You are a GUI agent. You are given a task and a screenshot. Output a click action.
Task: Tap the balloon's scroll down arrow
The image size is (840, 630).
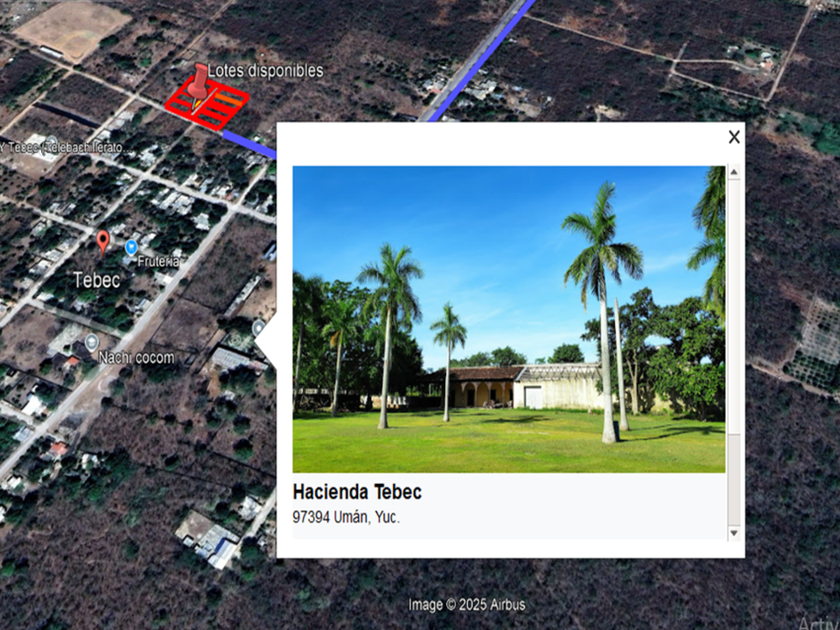734,532
